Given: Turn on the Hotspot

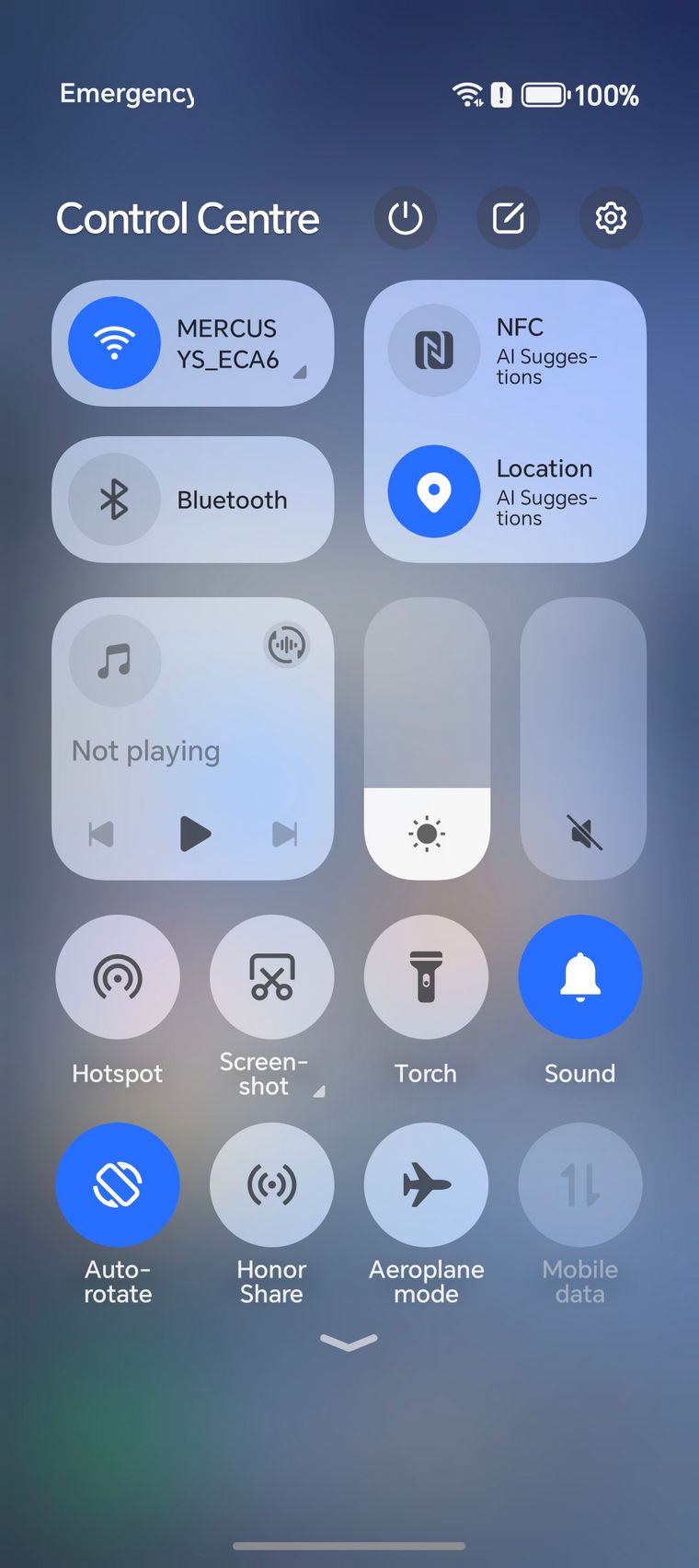Looking at the screenshot, I should (x=118, y=977).
